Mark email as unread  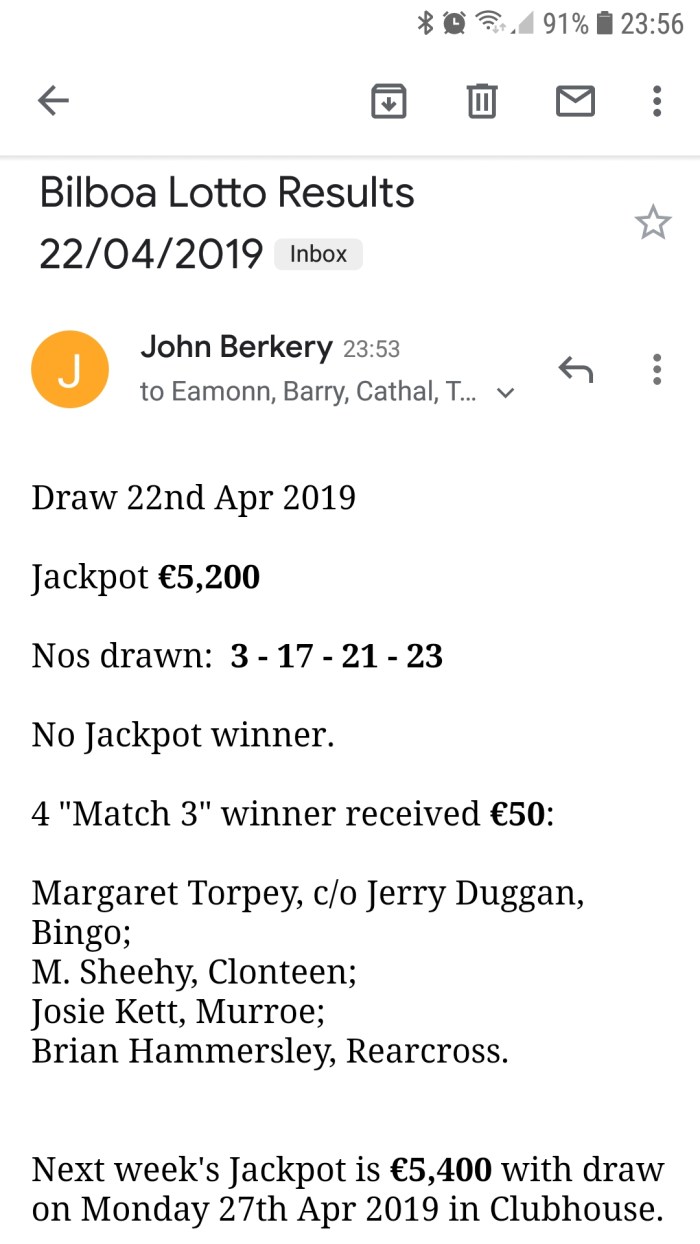(x=575, y=100)
